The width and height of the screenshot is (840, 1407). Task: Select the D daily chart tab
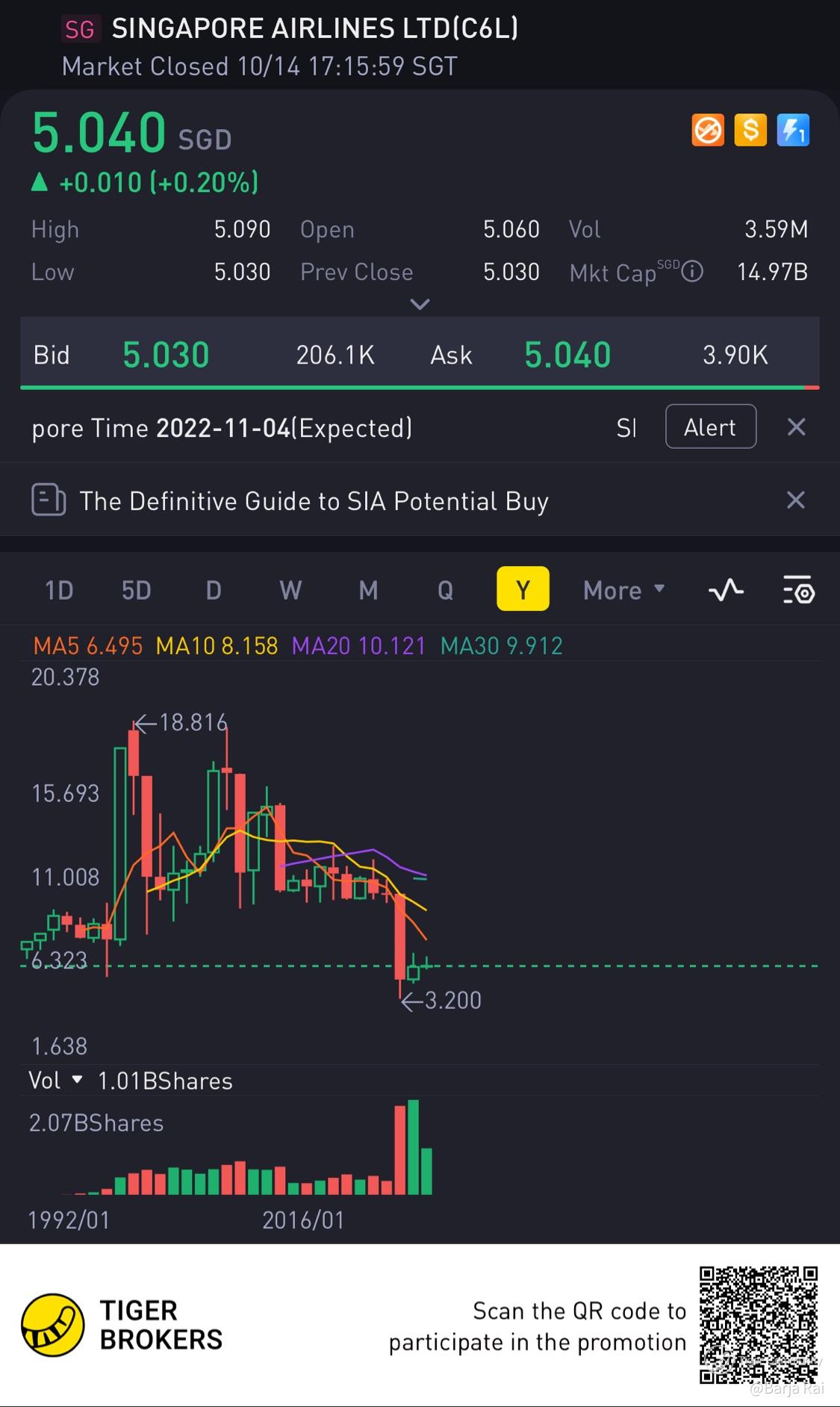[x=214, y=590]
